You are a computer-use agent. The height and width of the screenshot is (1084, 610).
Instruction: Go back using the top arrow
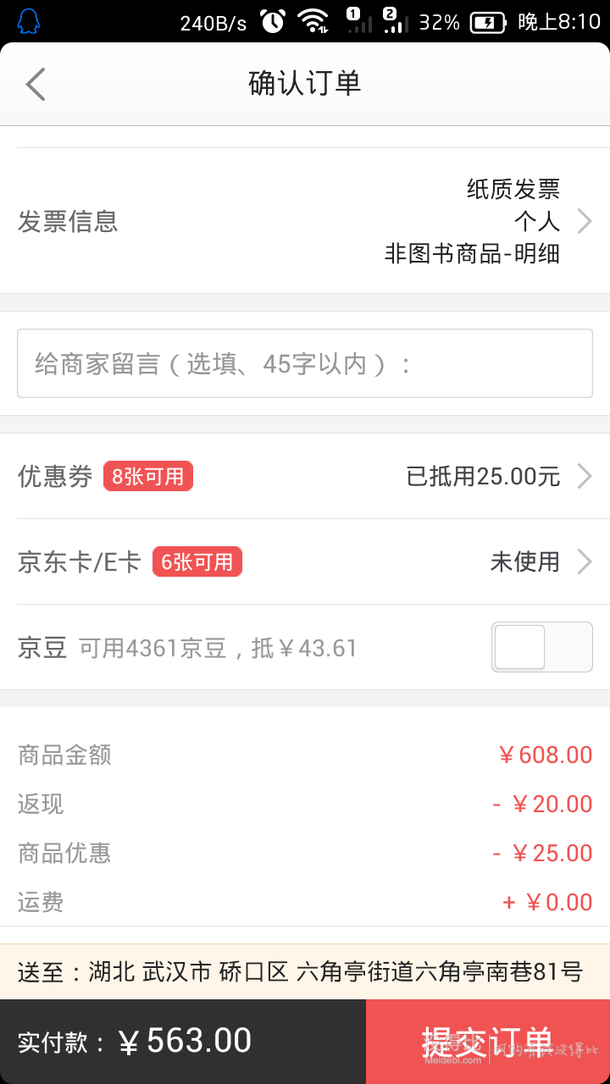[x=35, y=84]
